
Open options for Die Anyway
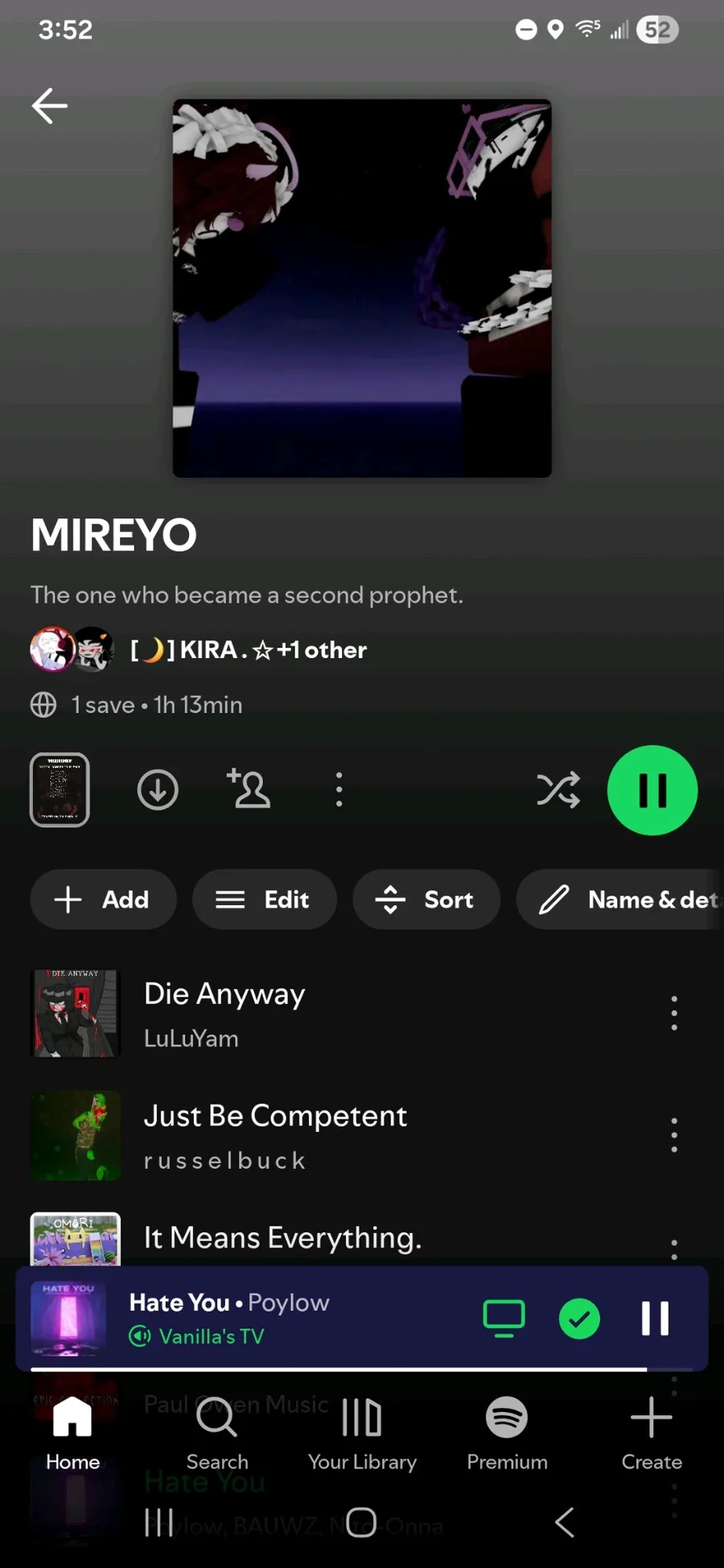[x=674, y=1013]
